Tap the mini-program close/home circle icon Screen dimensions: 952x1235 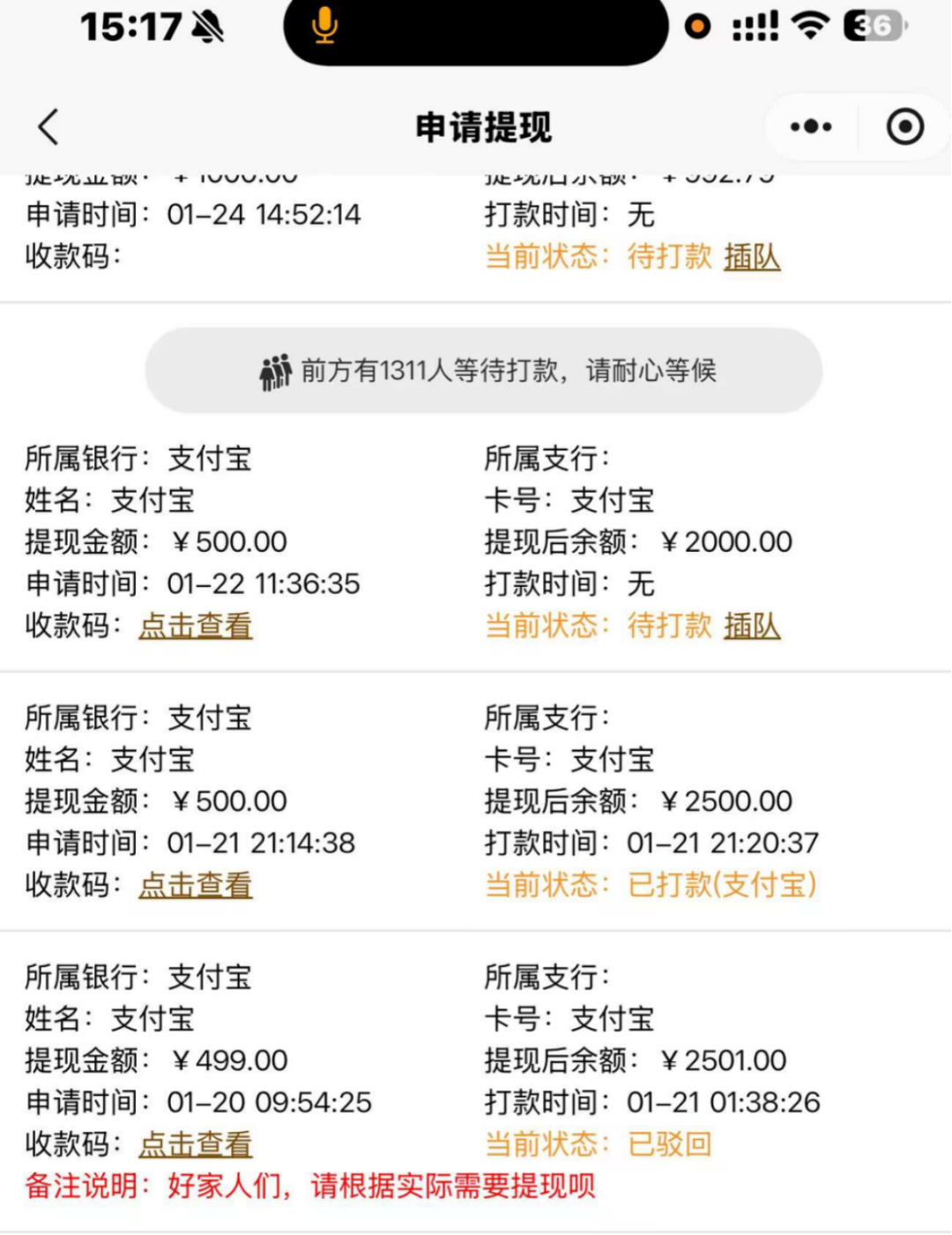(x=904, y=126)
